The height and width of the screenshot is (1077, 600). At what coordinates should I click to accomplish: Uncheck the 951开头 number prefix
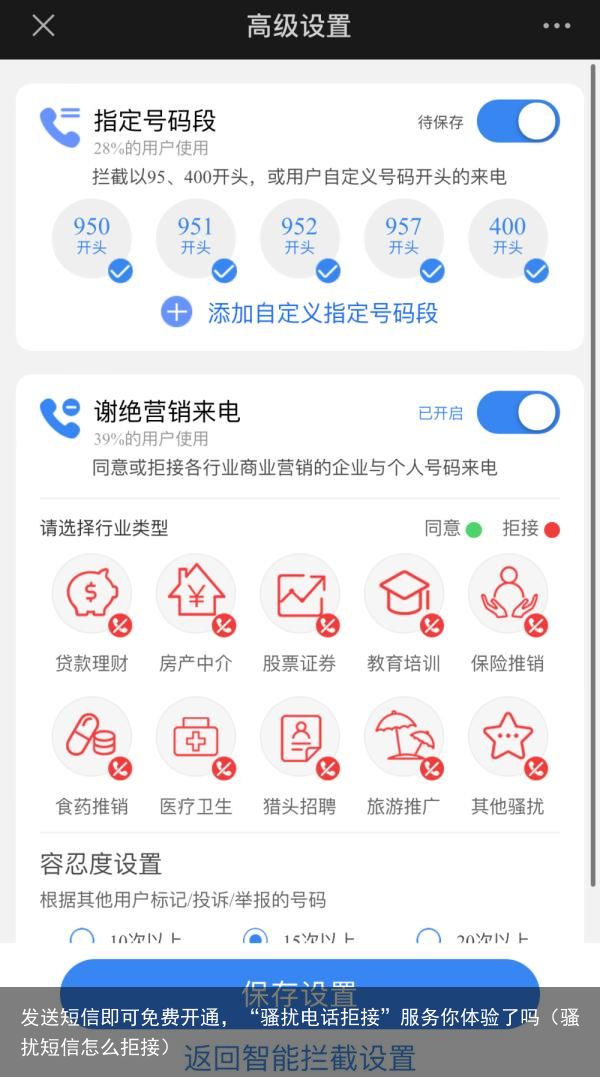pyautogui.click(x=196, y=239)
